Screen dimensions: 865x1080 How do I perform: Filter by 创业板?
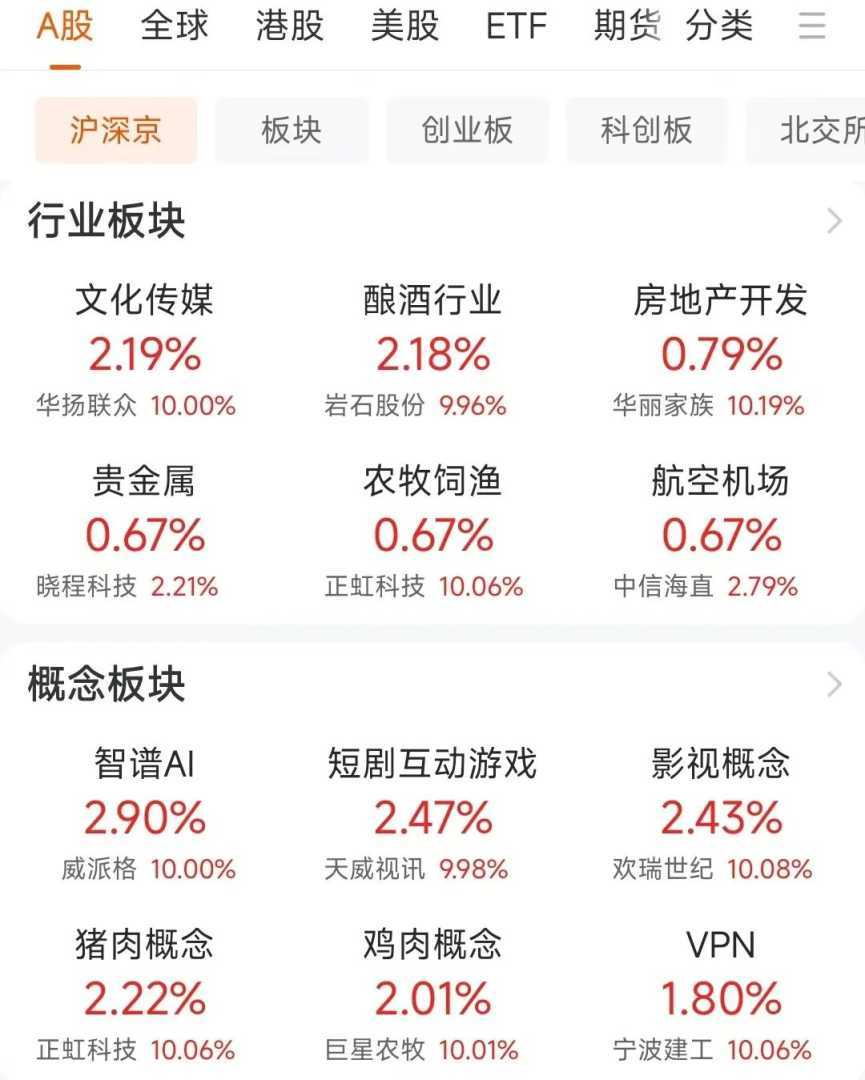pyautogui.click(x=467, y=130)
